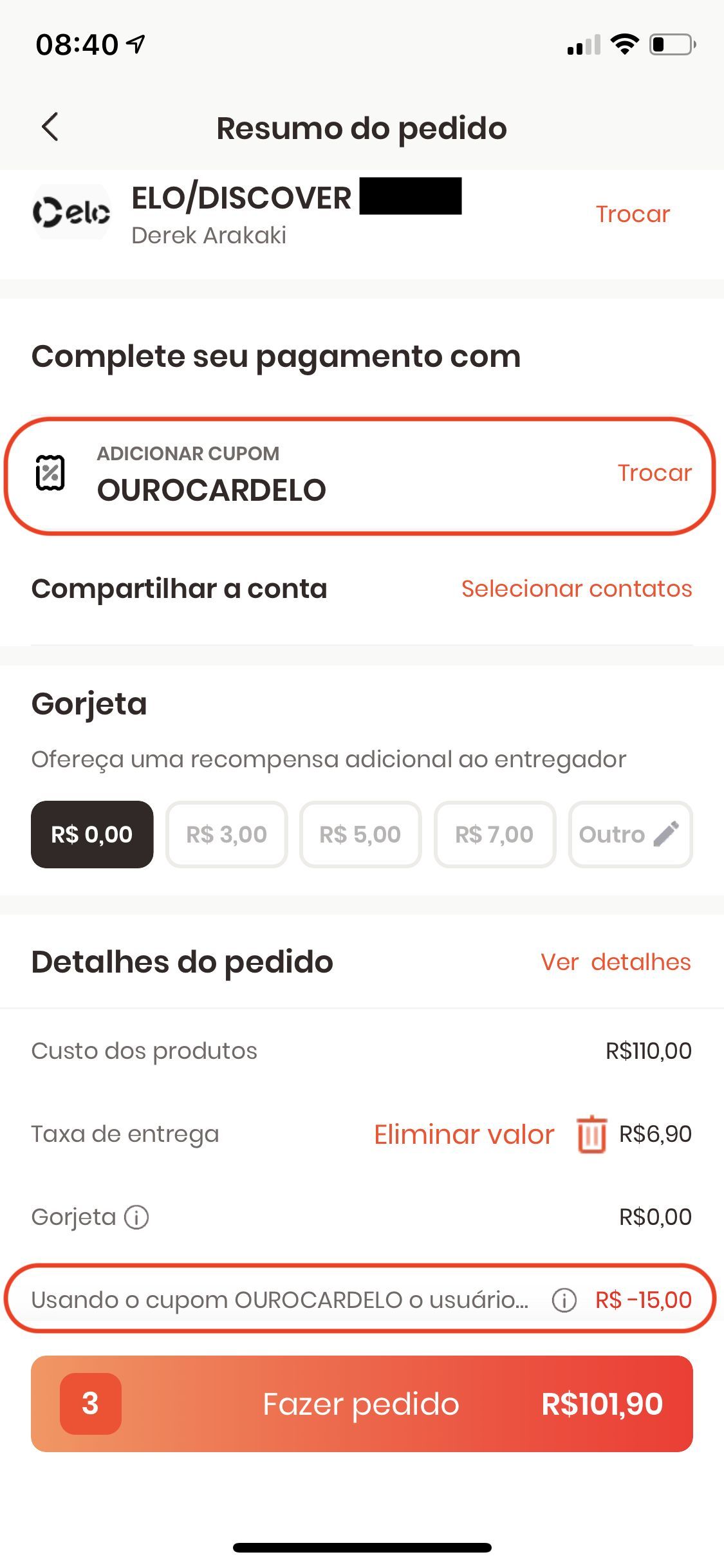The height and width of the screenshot is (1568, 724).
Task: Show info about the OUROCARDELO coupon discount
Action: (x=564, y=1300)
